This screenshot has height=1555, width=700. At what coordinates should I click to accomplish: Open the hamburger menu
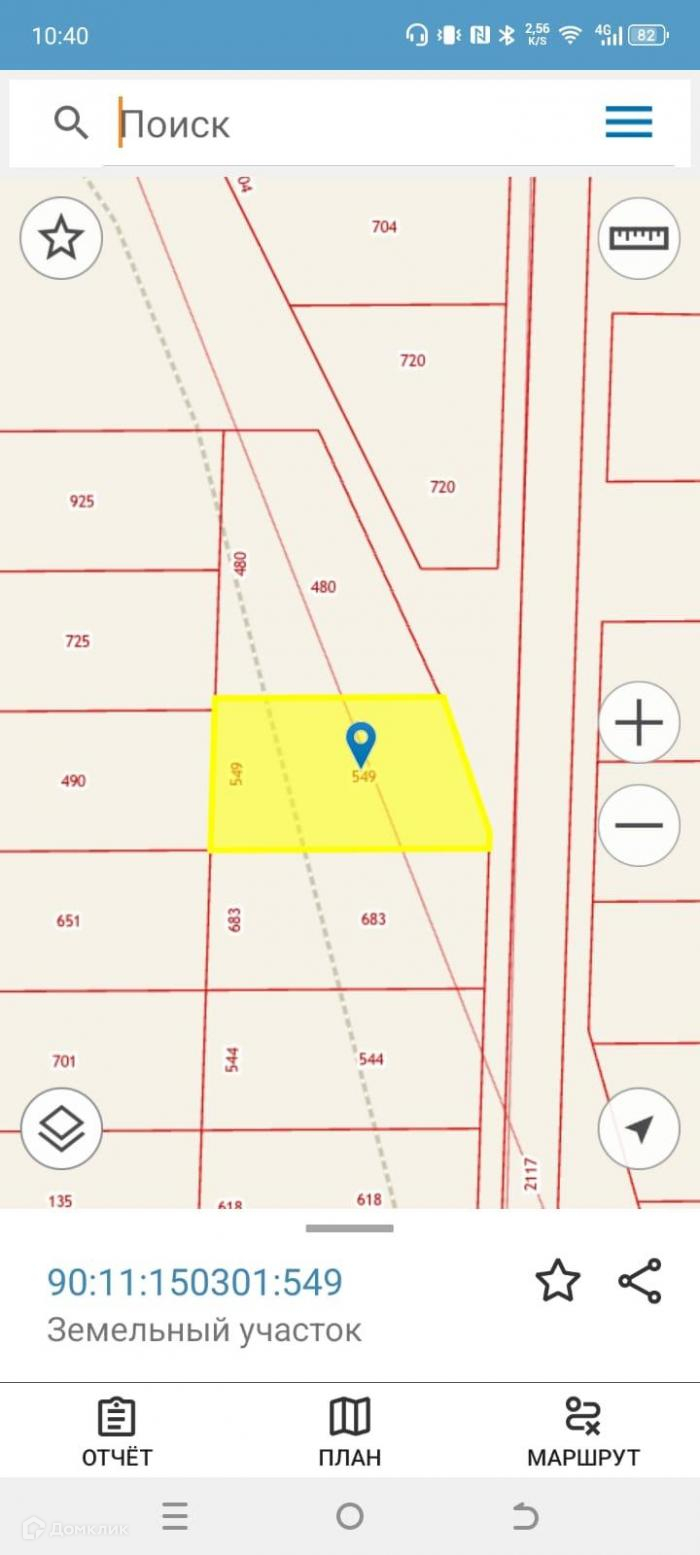629,123
